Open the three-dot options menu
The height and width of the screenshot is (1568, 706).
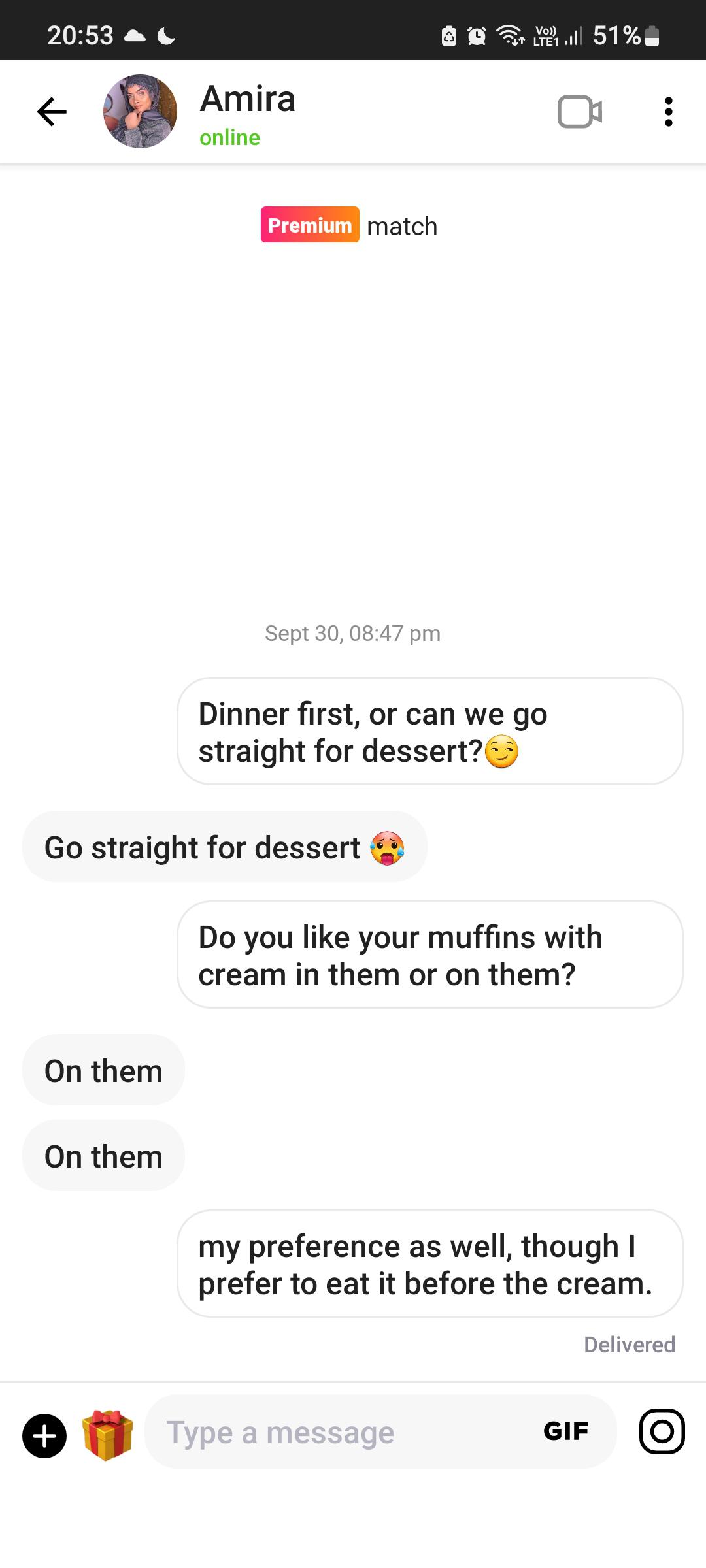tap(668, 112)
